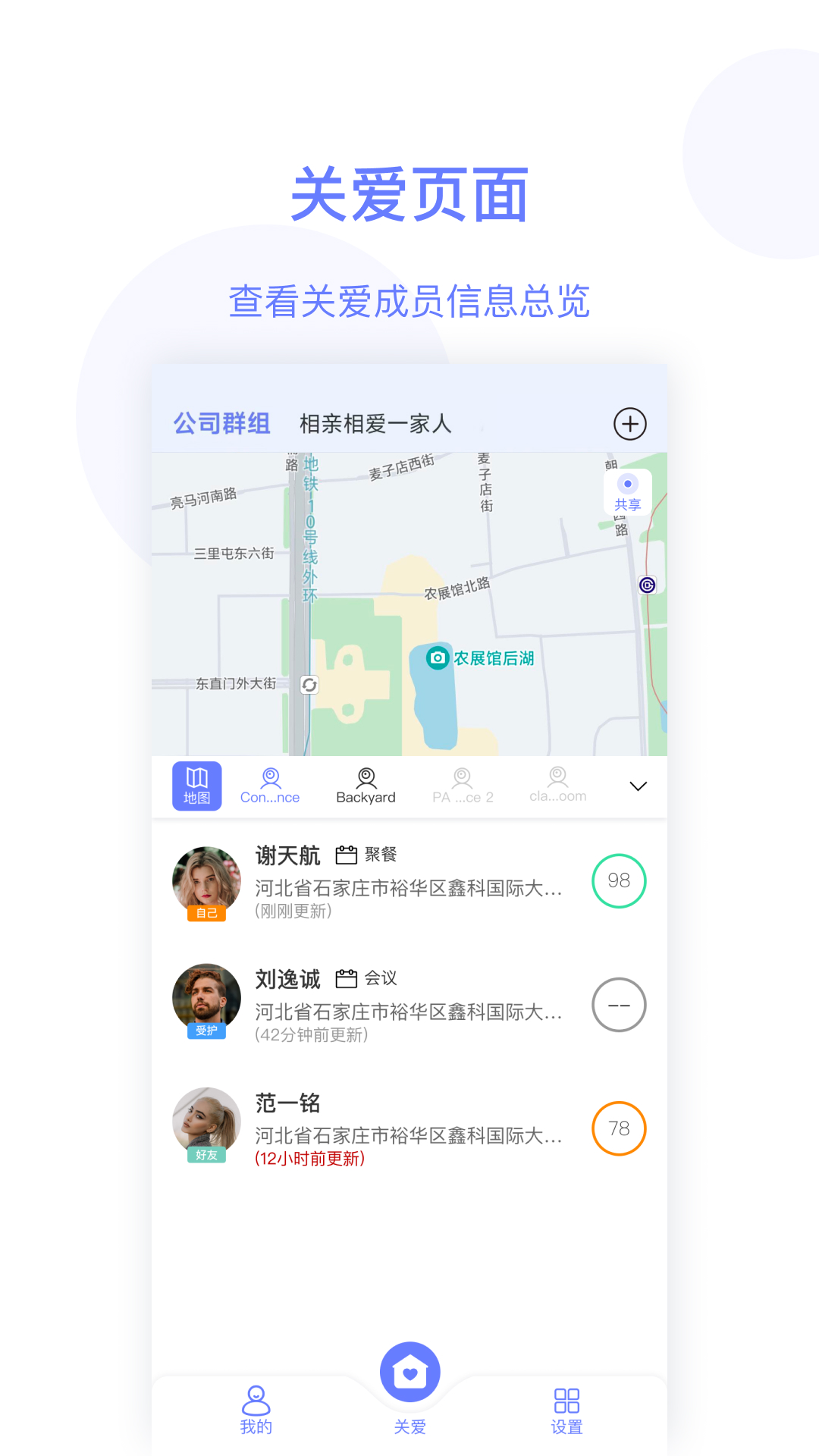
Task: Open the 设置 settings tab icon
Action: coord(567,1407)
